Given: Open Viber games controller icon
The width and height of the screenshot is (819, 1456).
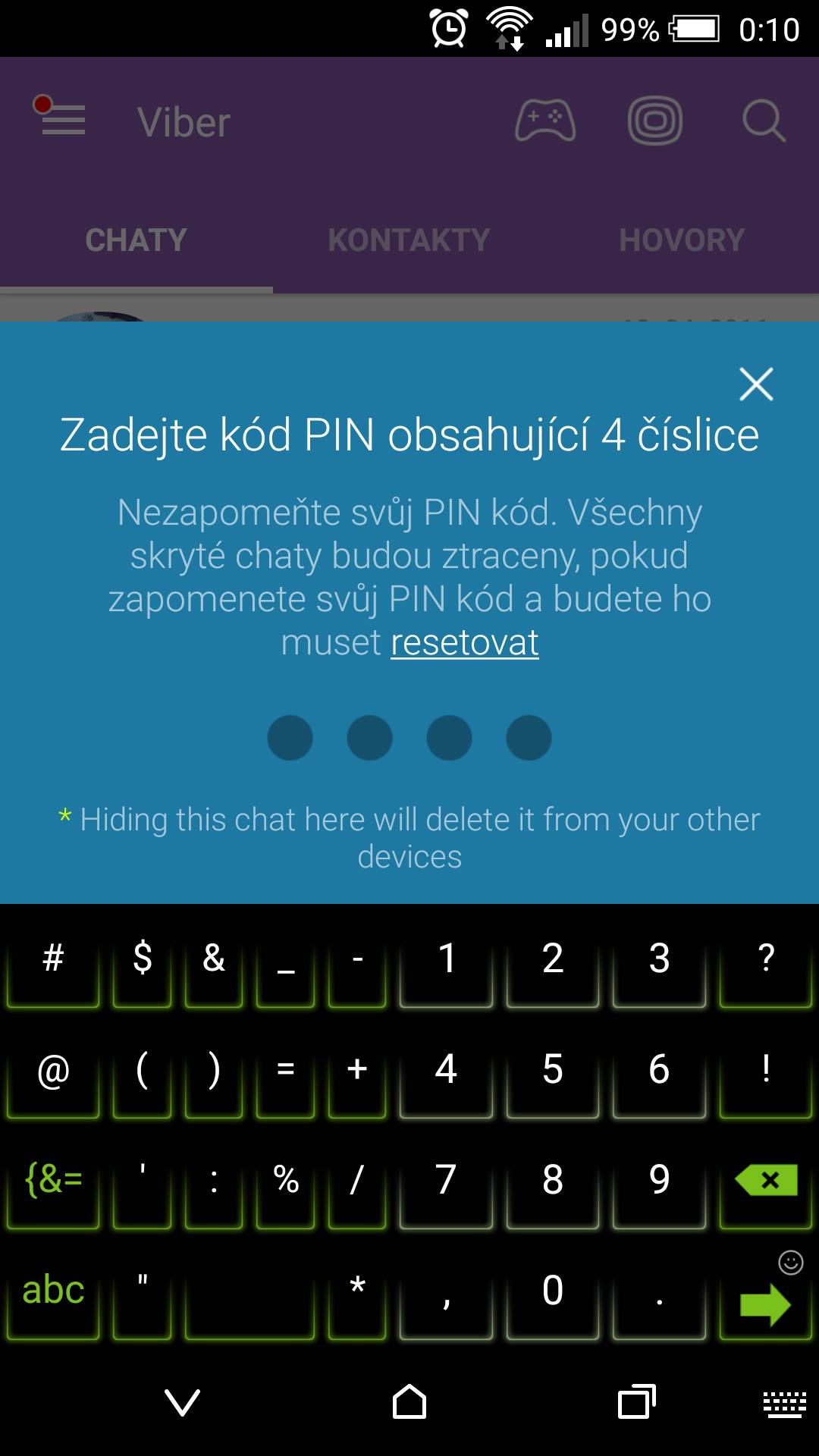Looking at the screenshot, I should [x=545, y=121].
